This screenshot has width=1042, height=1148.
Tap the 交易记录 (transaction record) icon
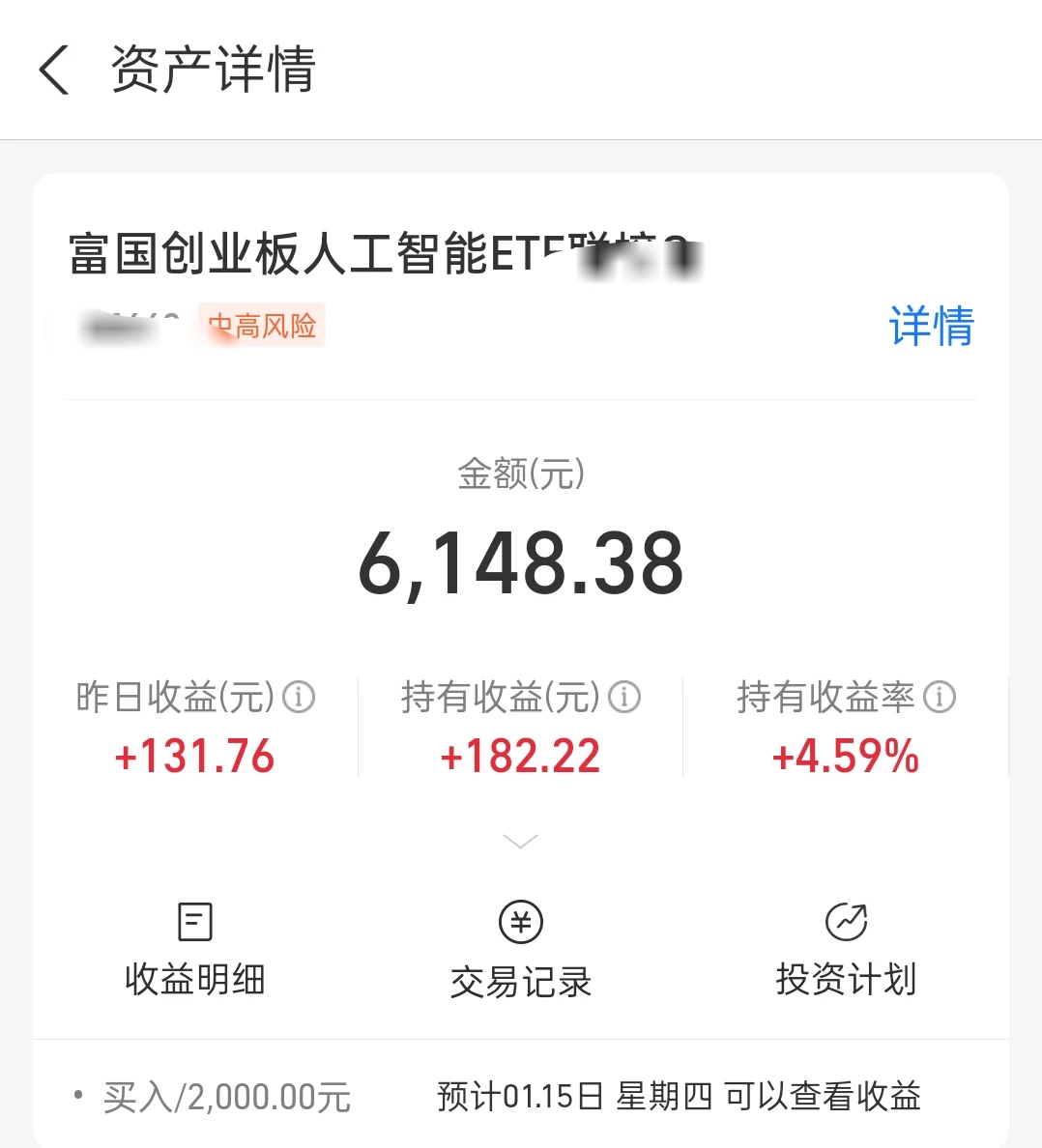coord(520,949)
